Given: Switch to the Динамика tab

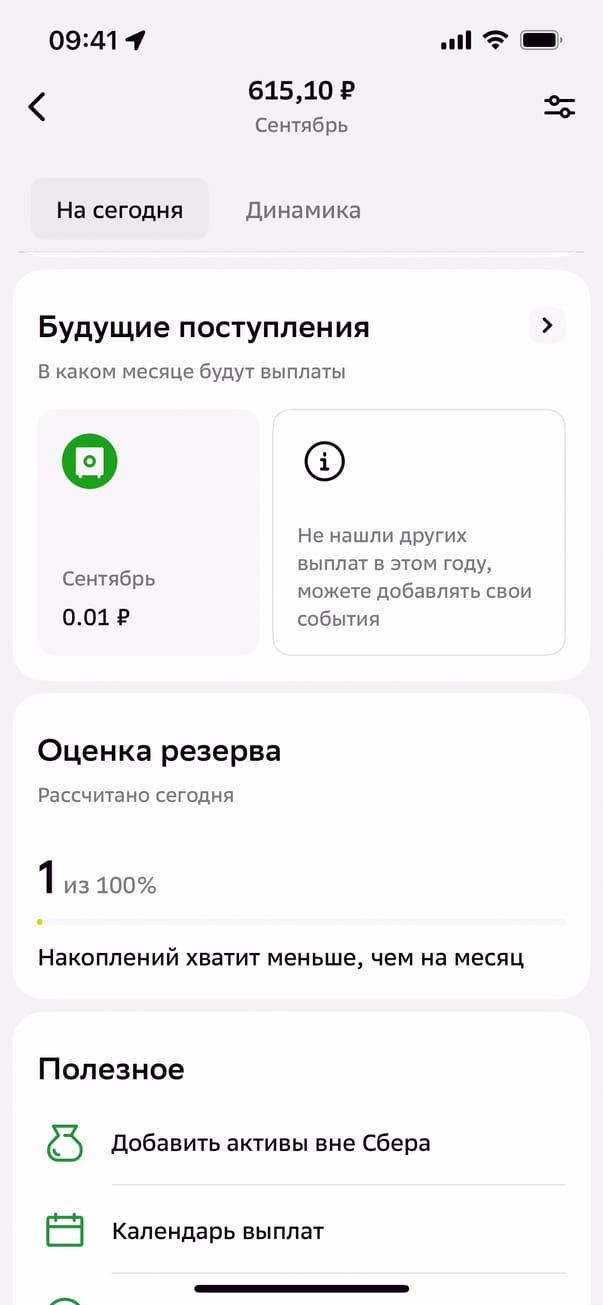Looking at the screenshot, I should 303,210.
